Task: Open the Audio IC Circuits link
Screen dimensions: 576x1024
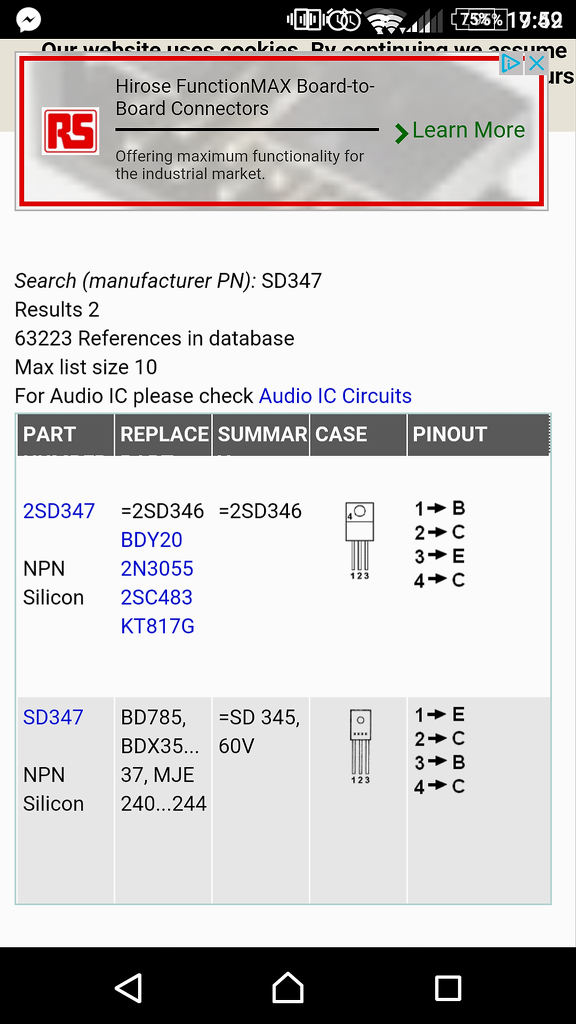Action: point(335,396)
